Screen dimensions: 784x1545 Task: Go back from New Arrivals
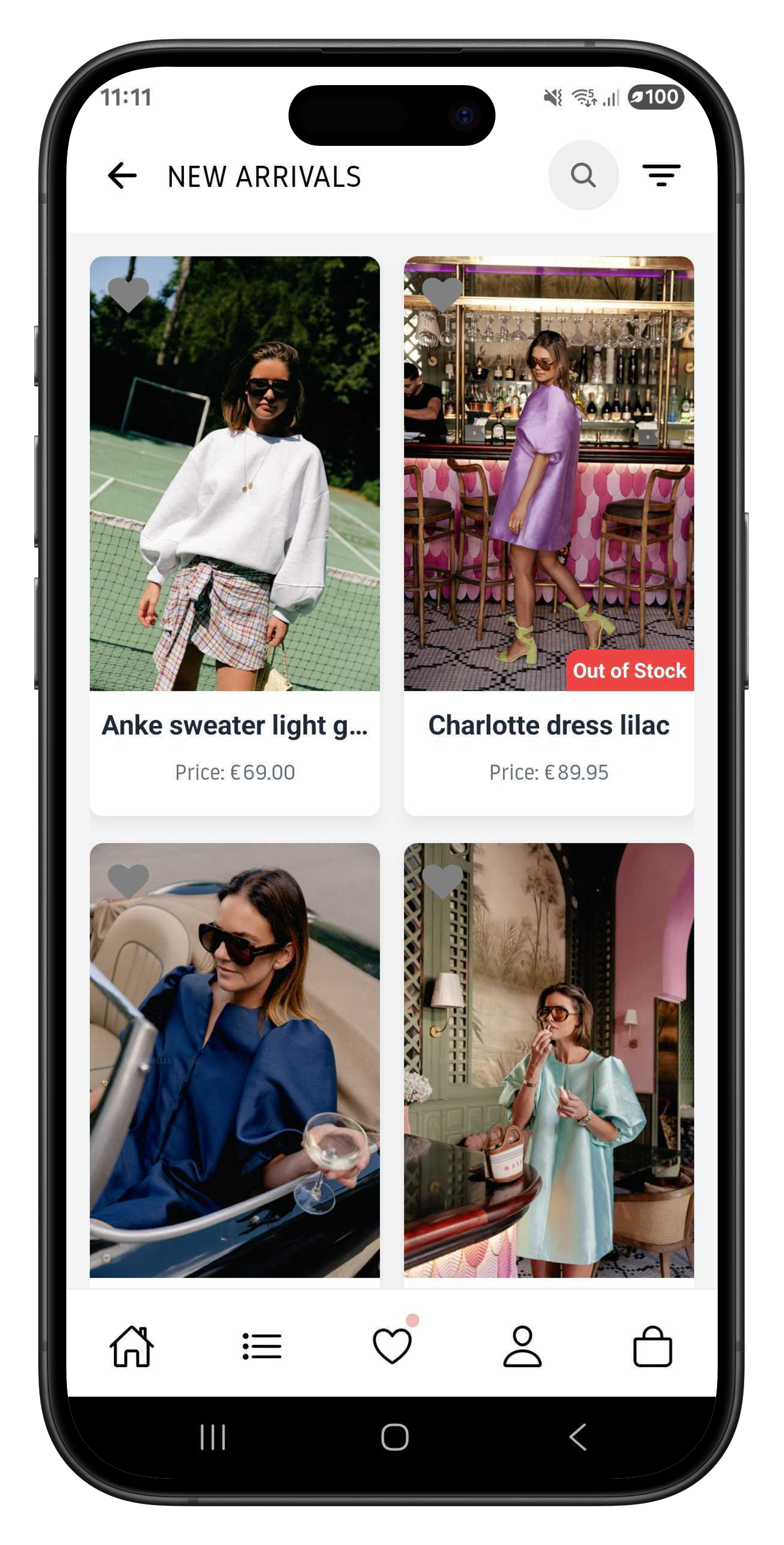click(122, 176)
